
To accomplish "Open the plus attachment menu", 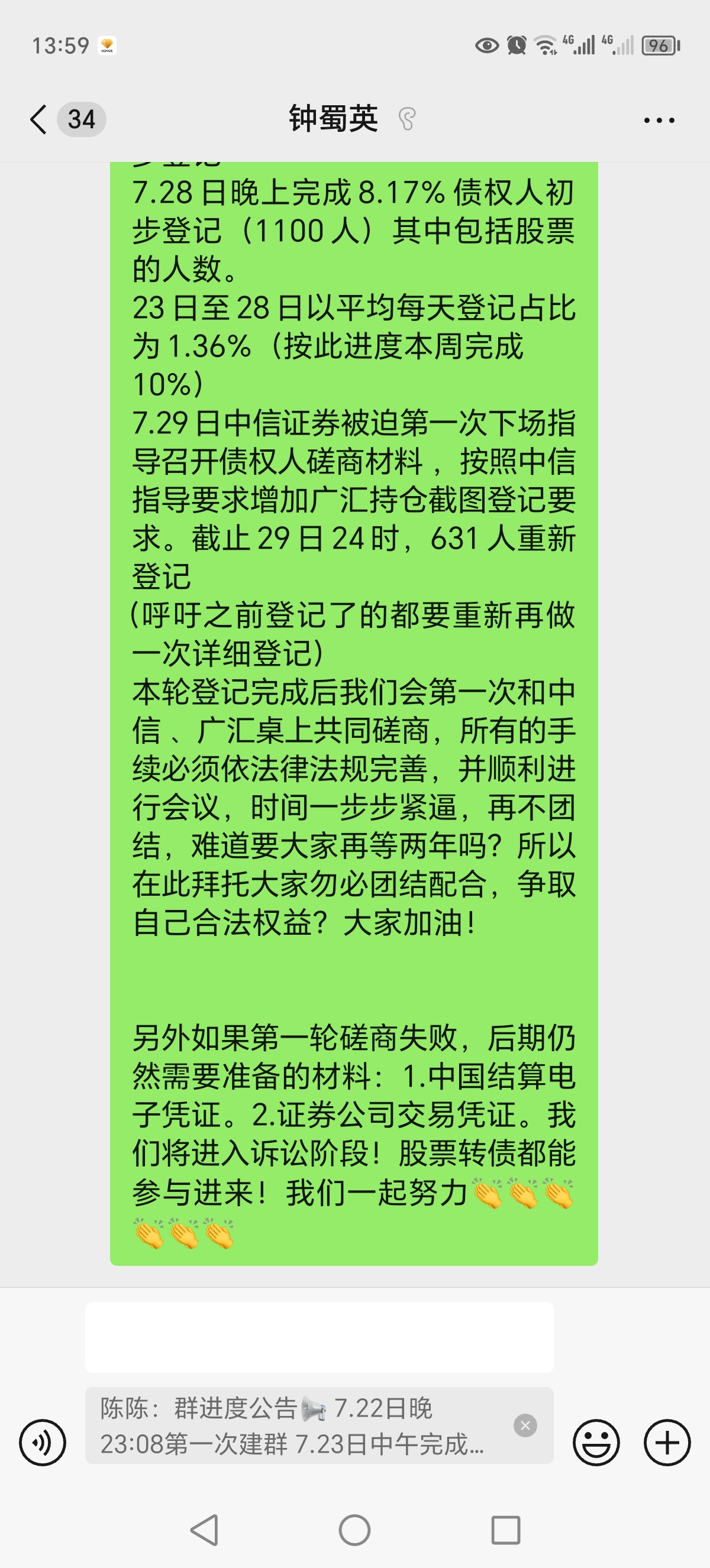I will pos(667,1442).
